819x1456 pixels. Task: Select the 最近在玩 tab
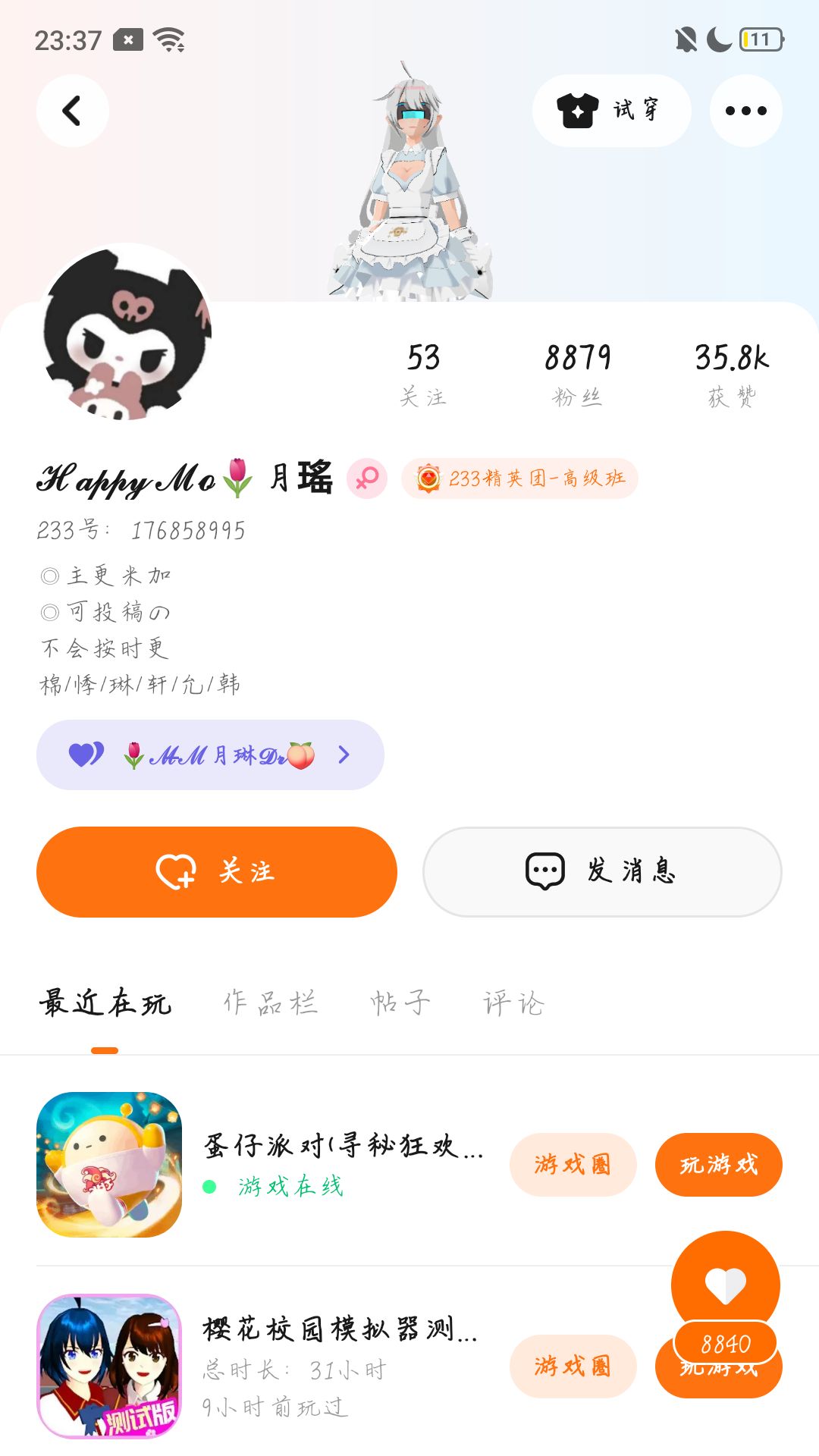[x=105, y=1003]
